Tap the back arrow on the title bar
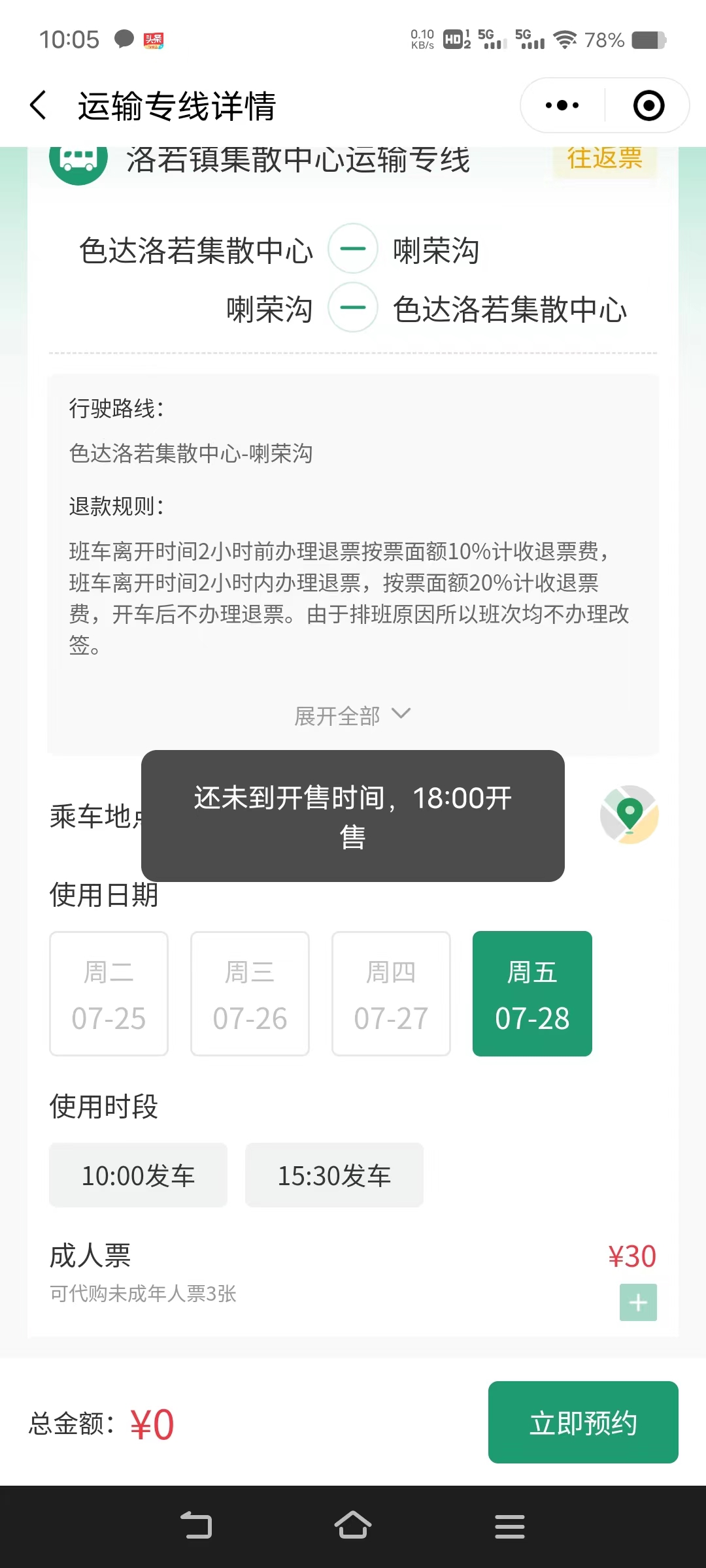706x1568 pixels. (x=39, y=105)
